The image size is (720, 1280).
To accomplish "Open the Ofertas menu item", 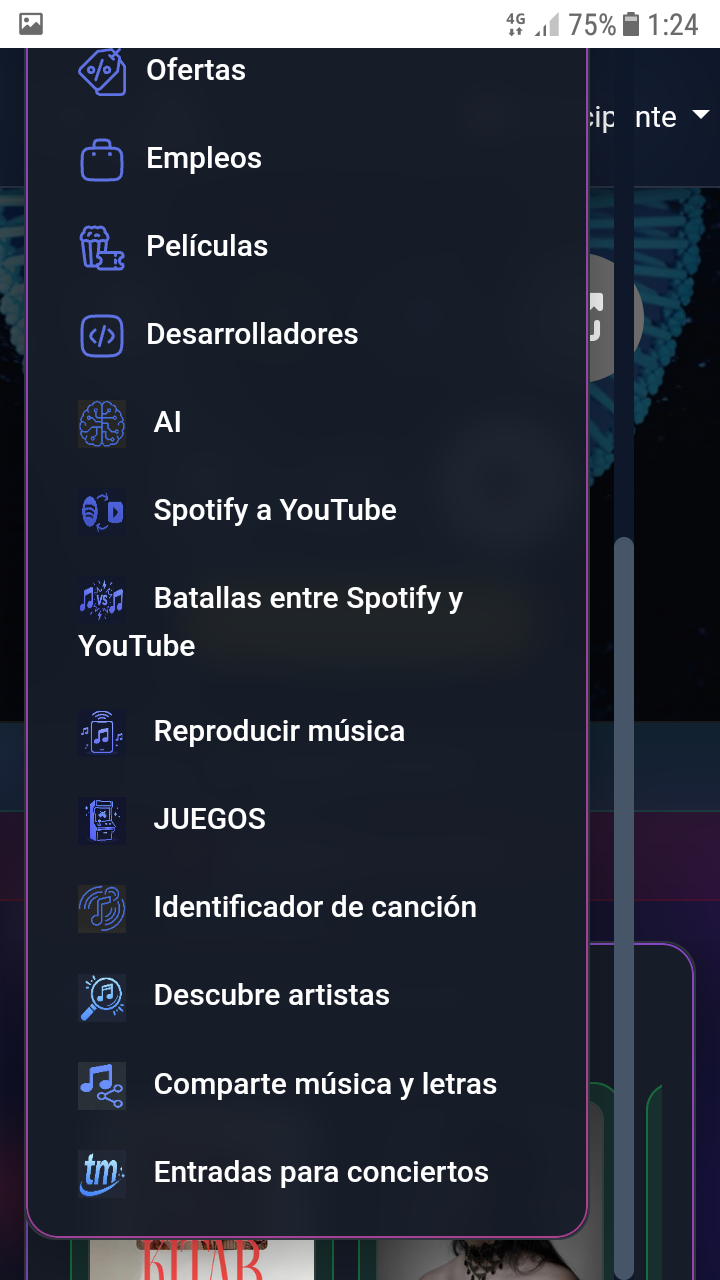I will tap(195, 71).
